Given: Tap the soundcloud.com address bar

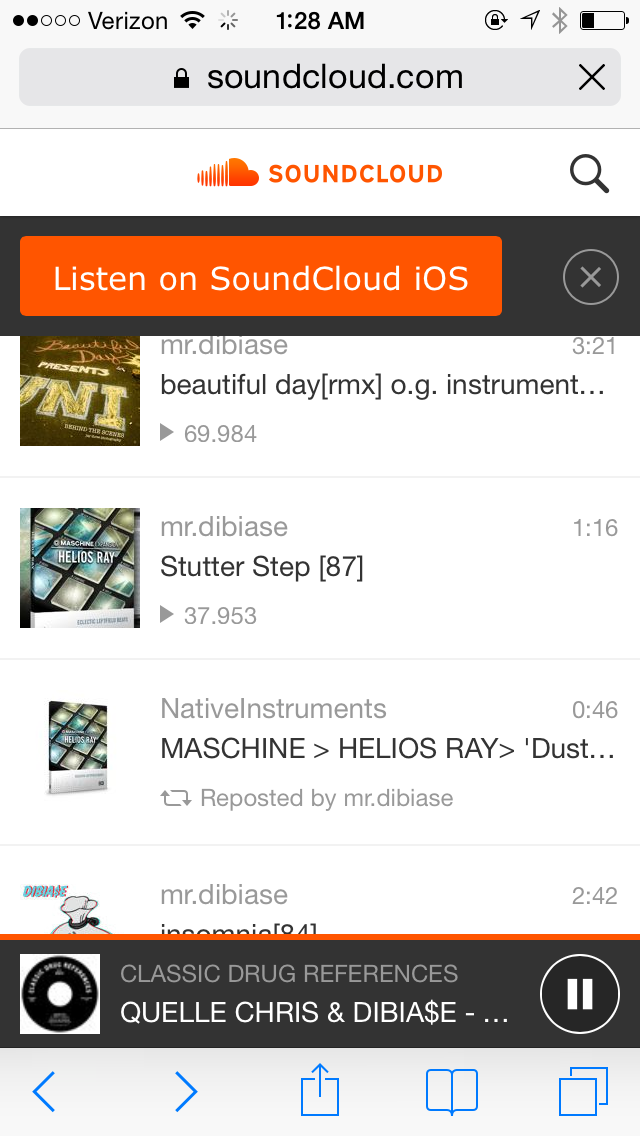Looking at the screenshot, I should pyautogui.click(x=320, y=78).
